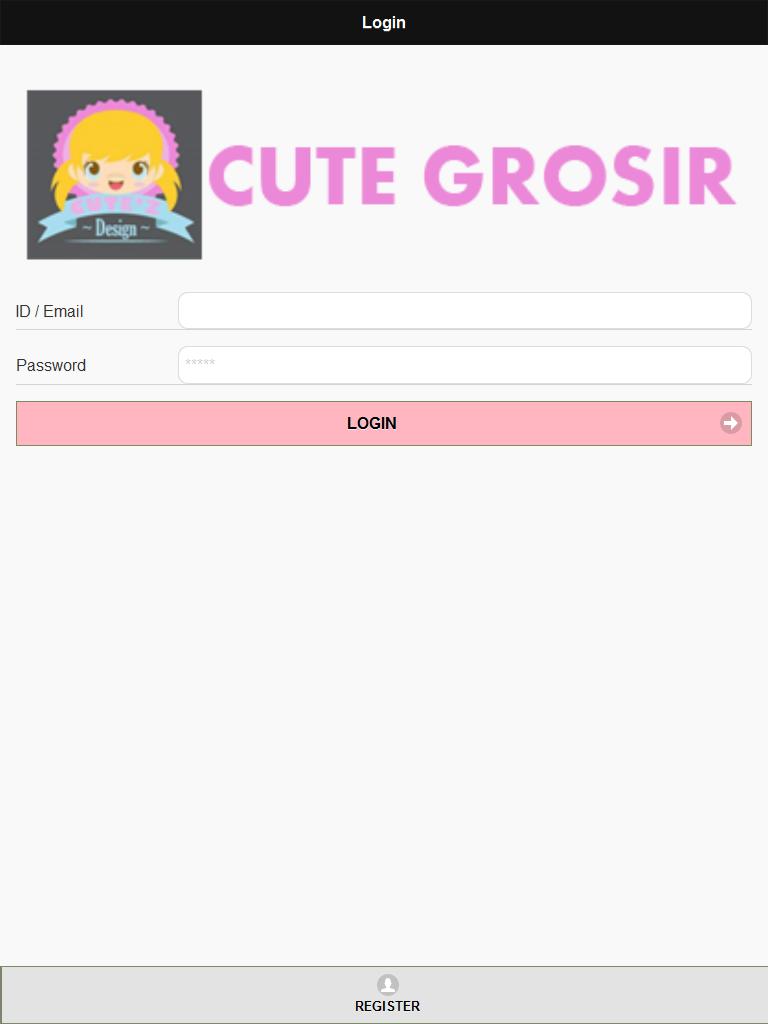Screen dimensions: 768x1024
Task: Submit the pink LOGIN button
Action: (383, 423)
